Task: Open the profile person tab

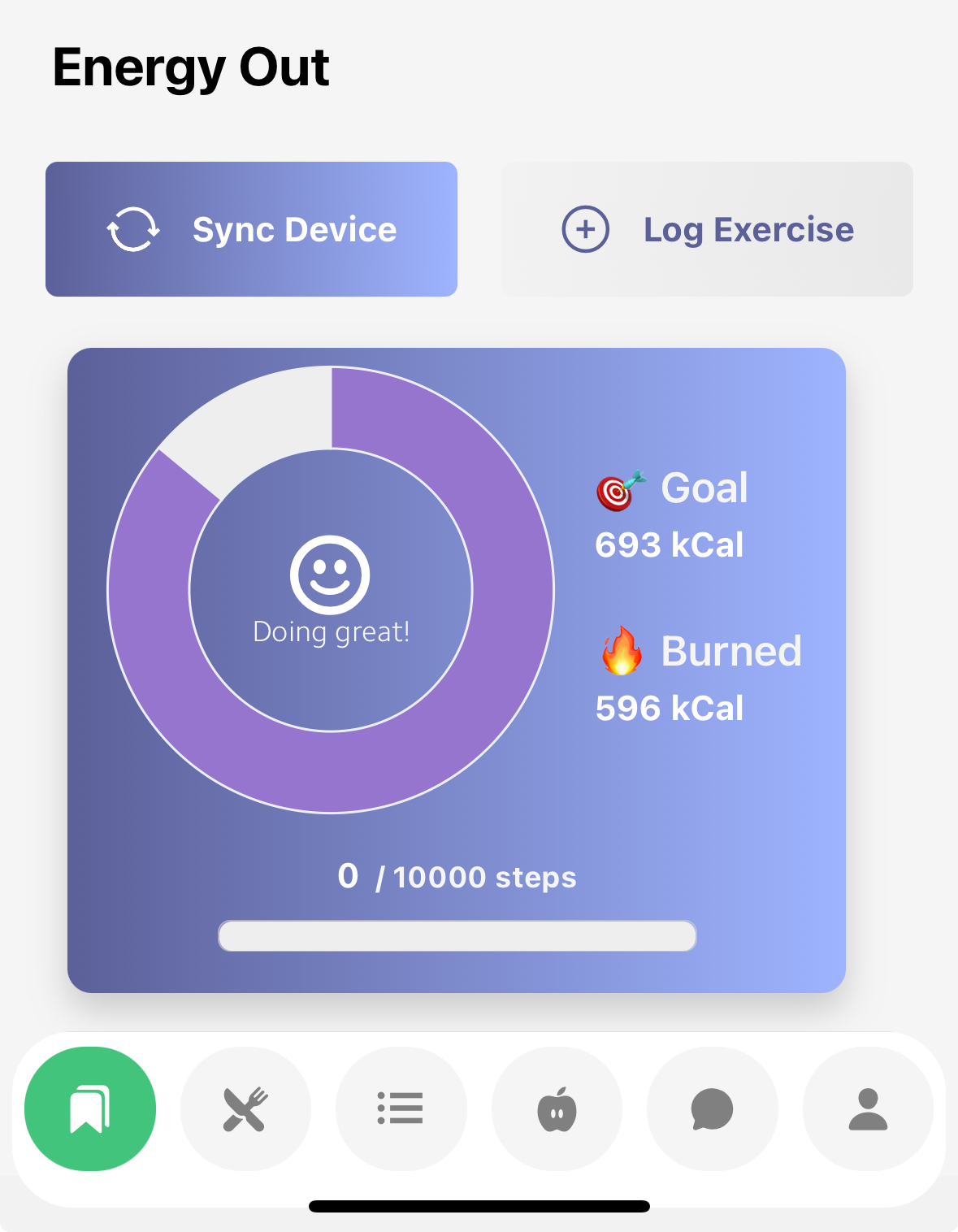Action: 868,1109
